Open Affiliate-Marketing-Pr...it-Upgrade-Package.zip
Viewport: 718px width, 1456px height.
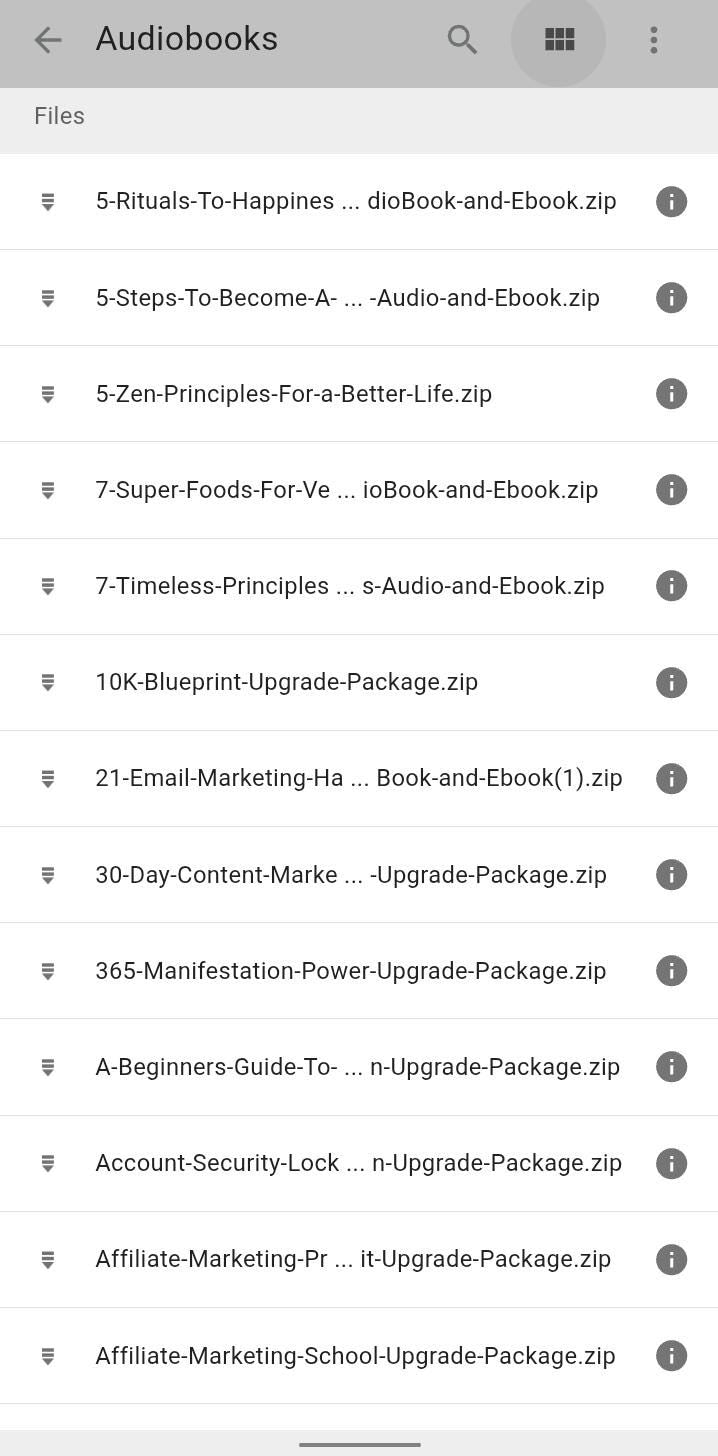coord(352,1259)
